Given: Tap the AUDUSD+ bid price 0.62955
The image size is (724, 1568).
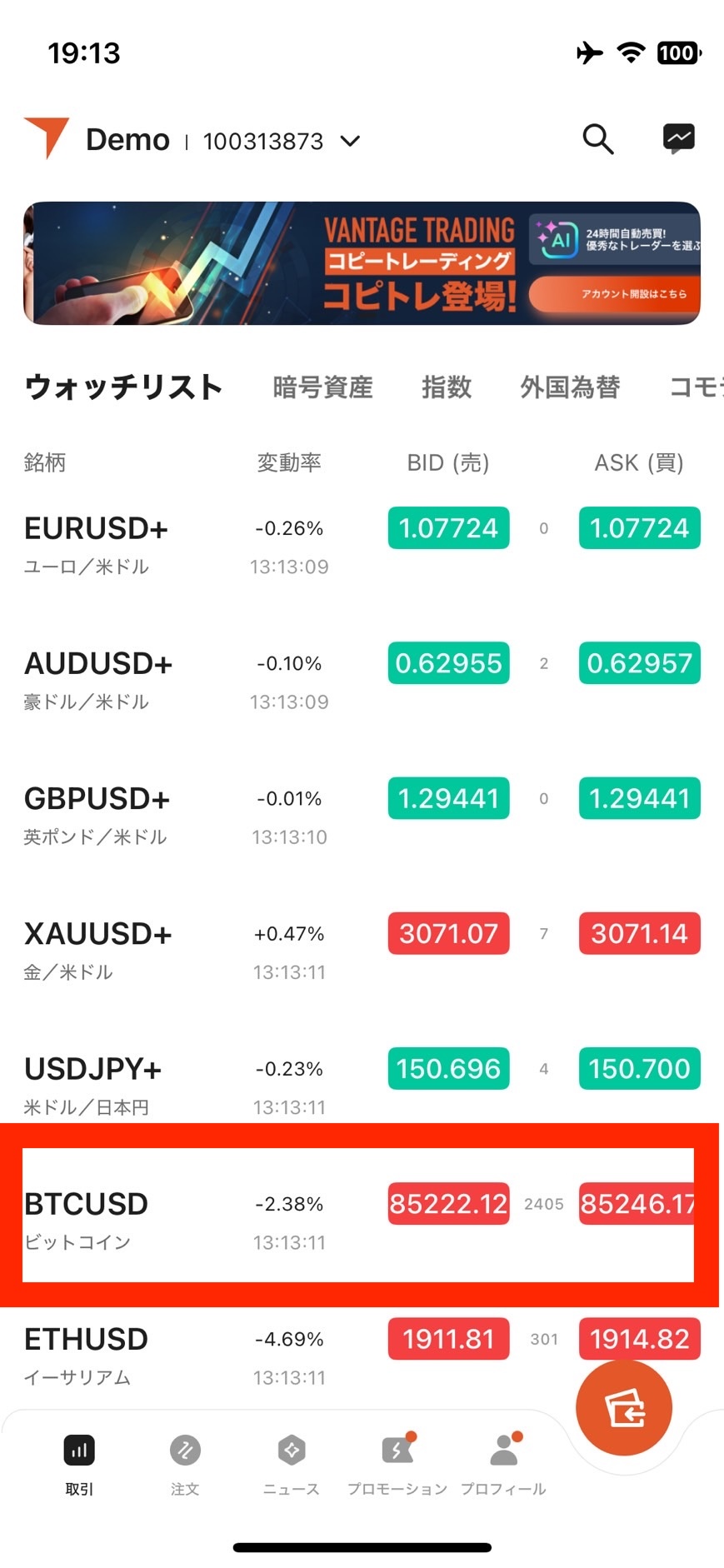Looking at the screenshot, I should [448, 663].
